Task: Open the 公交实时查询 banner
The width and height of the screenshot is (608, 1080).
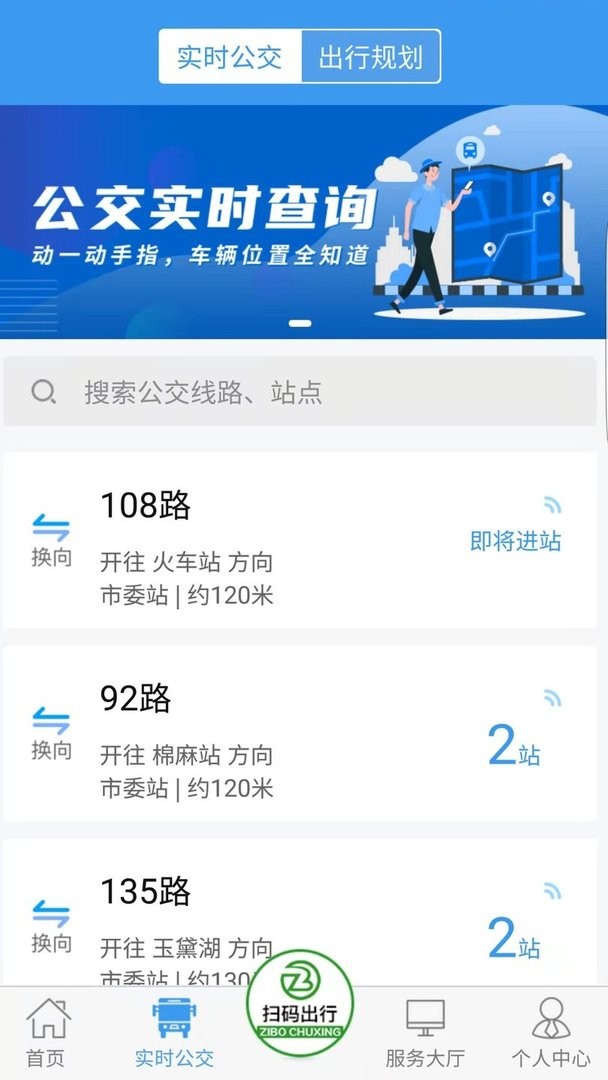Action: tap(304, 222)
